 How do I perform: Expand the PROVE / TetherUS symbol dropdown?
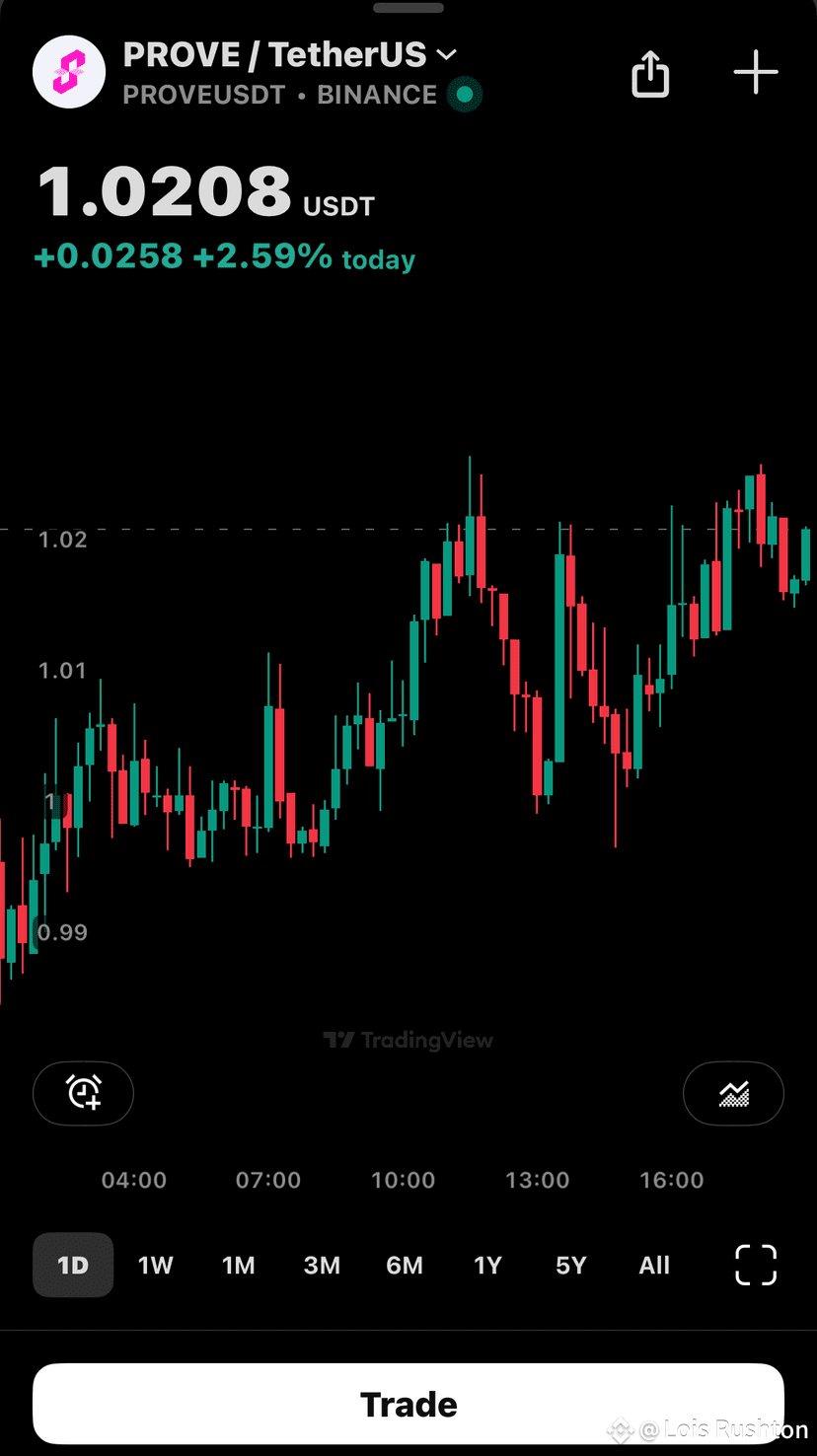[x=447, y=54]
